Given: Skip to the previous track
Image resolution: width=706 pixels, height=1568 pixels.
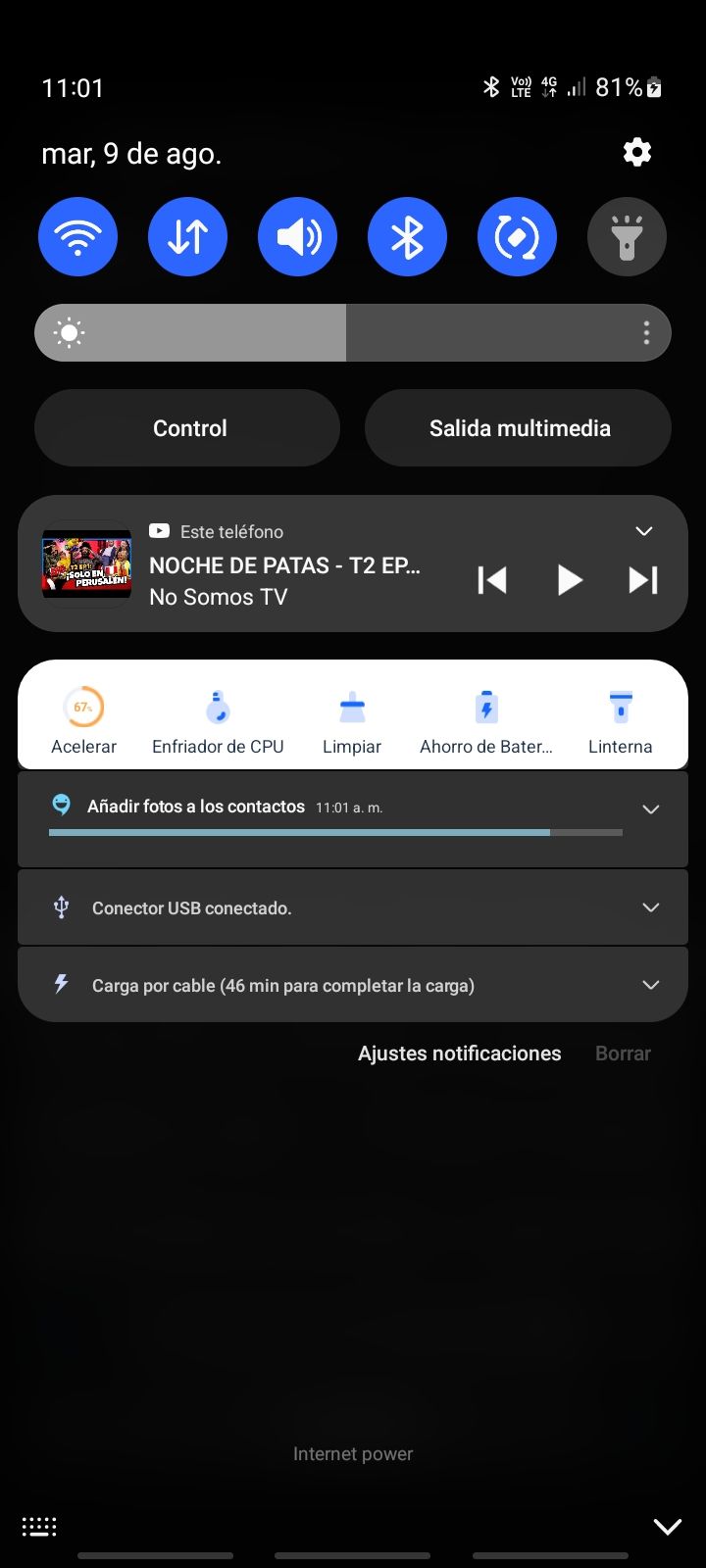Looking at the screenshot, I should coord(492,580).
